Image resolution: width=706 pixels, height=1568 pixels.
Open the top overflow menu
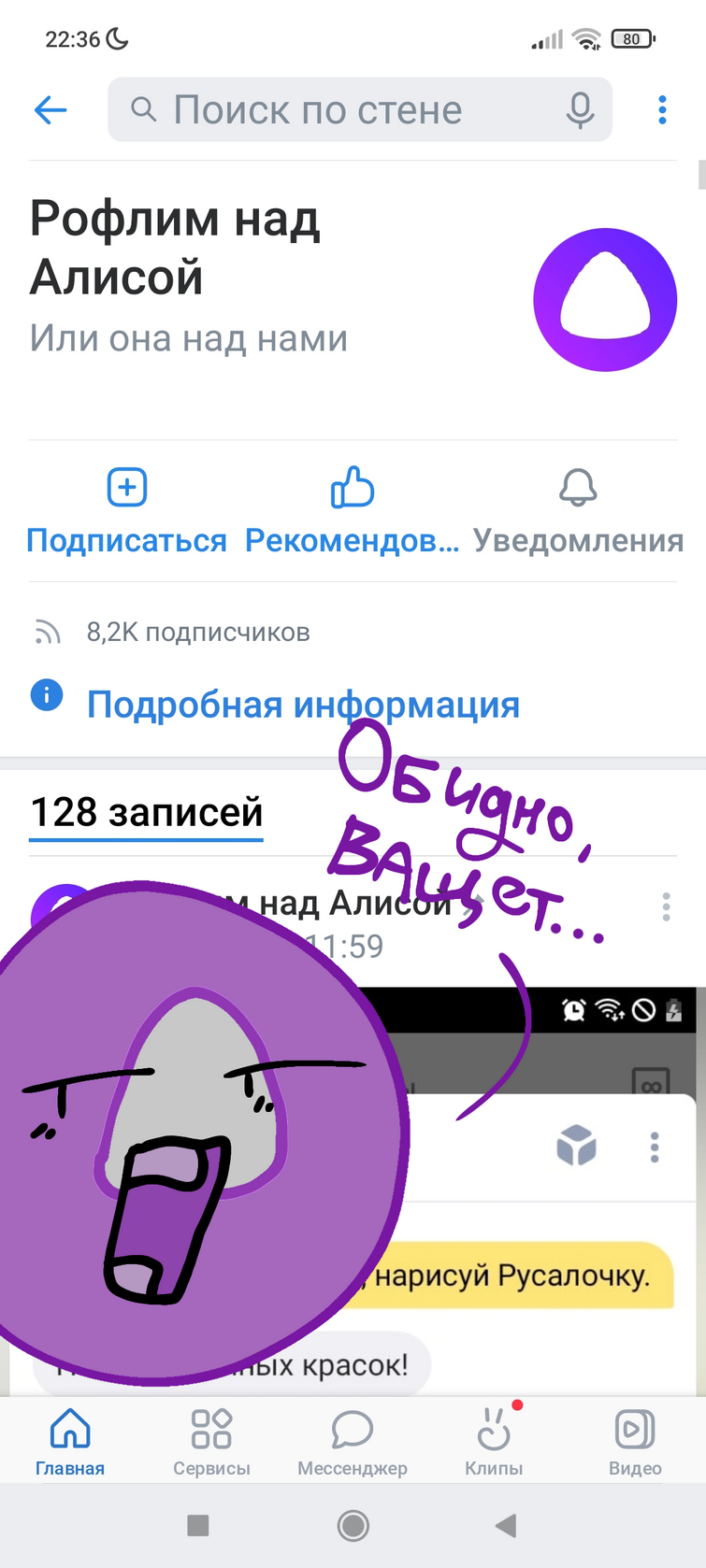coord(662,110)
